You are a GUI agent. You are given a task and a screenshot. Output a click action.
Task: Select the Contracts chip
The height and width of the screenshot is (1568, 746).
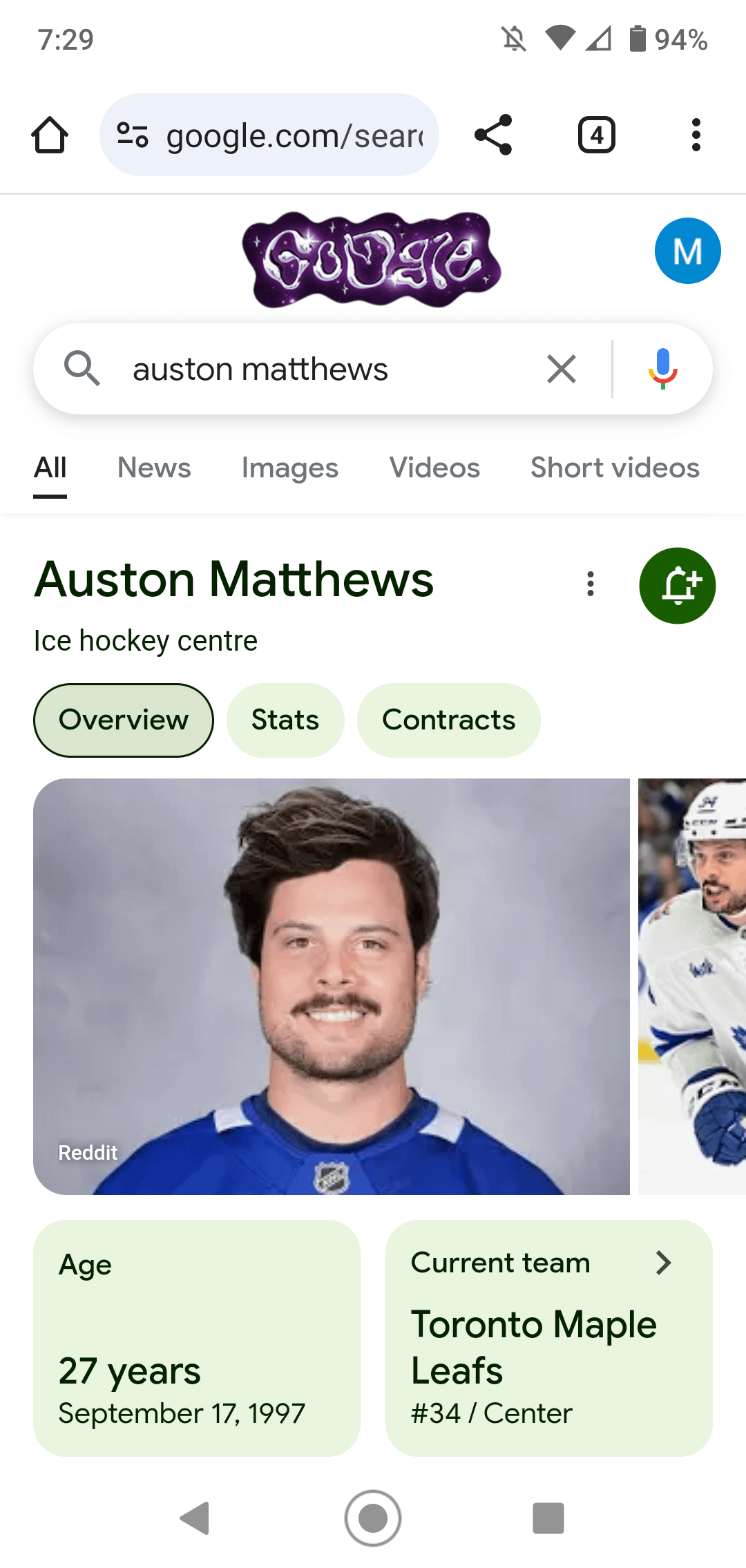pos(448,720)
